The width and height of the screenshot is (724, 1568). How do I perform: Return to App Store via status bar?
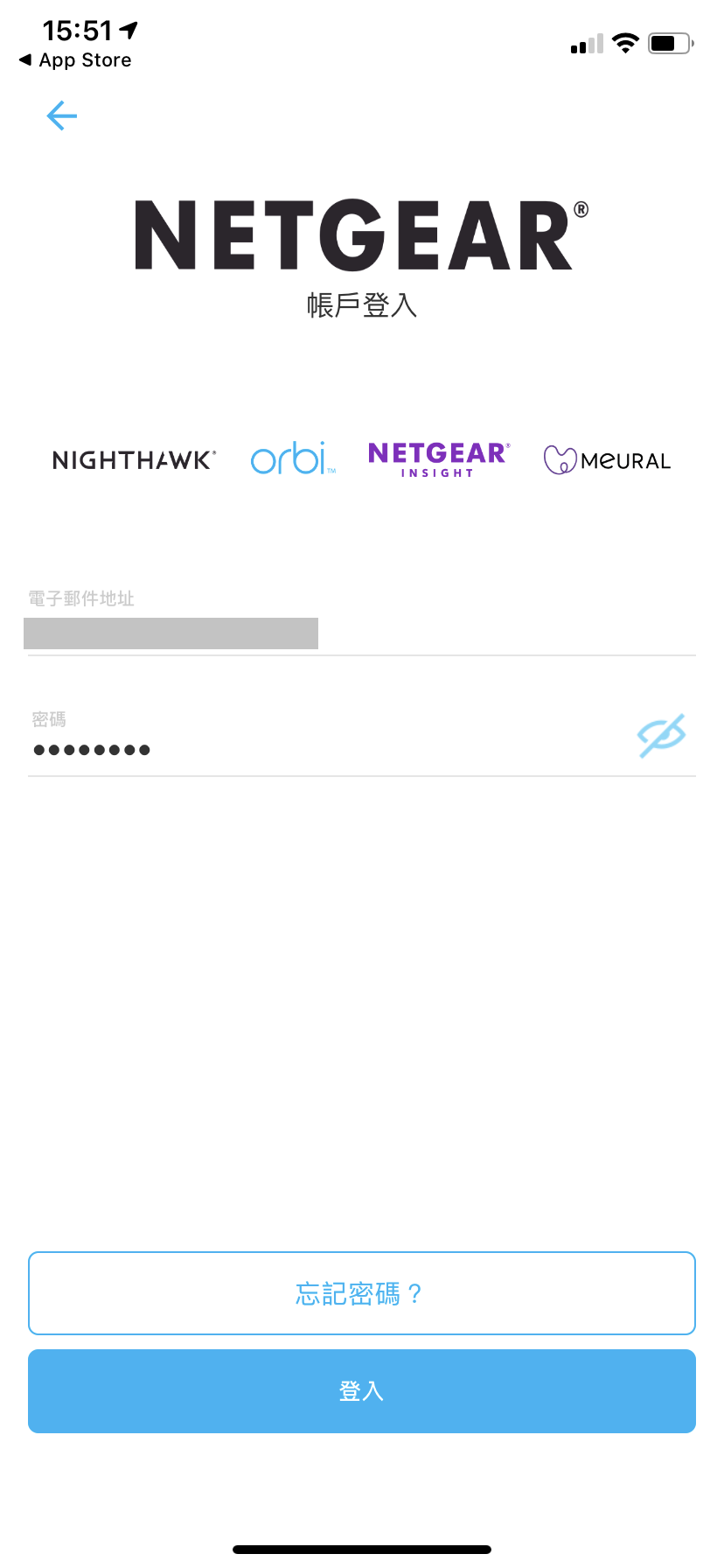pyautogui.click(x=75, y=60)
